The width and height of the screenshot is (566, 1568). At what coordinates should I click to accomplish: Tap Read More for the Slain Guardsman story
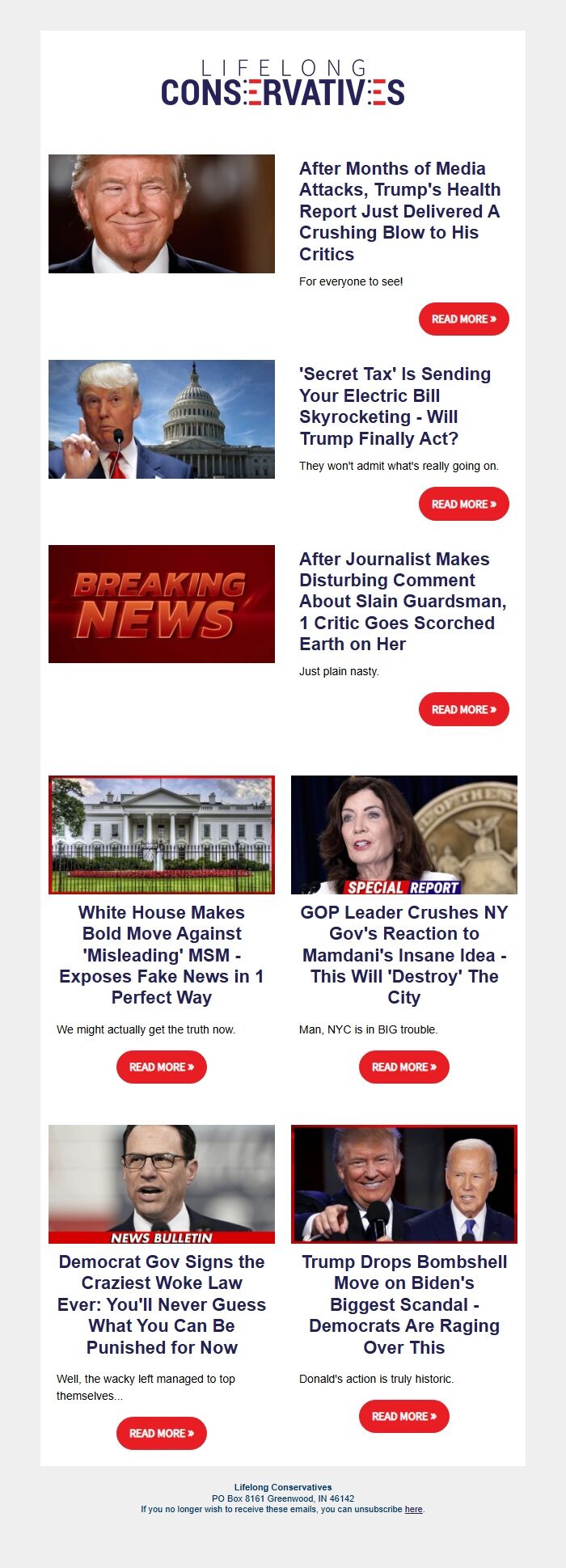coord(463,710)
